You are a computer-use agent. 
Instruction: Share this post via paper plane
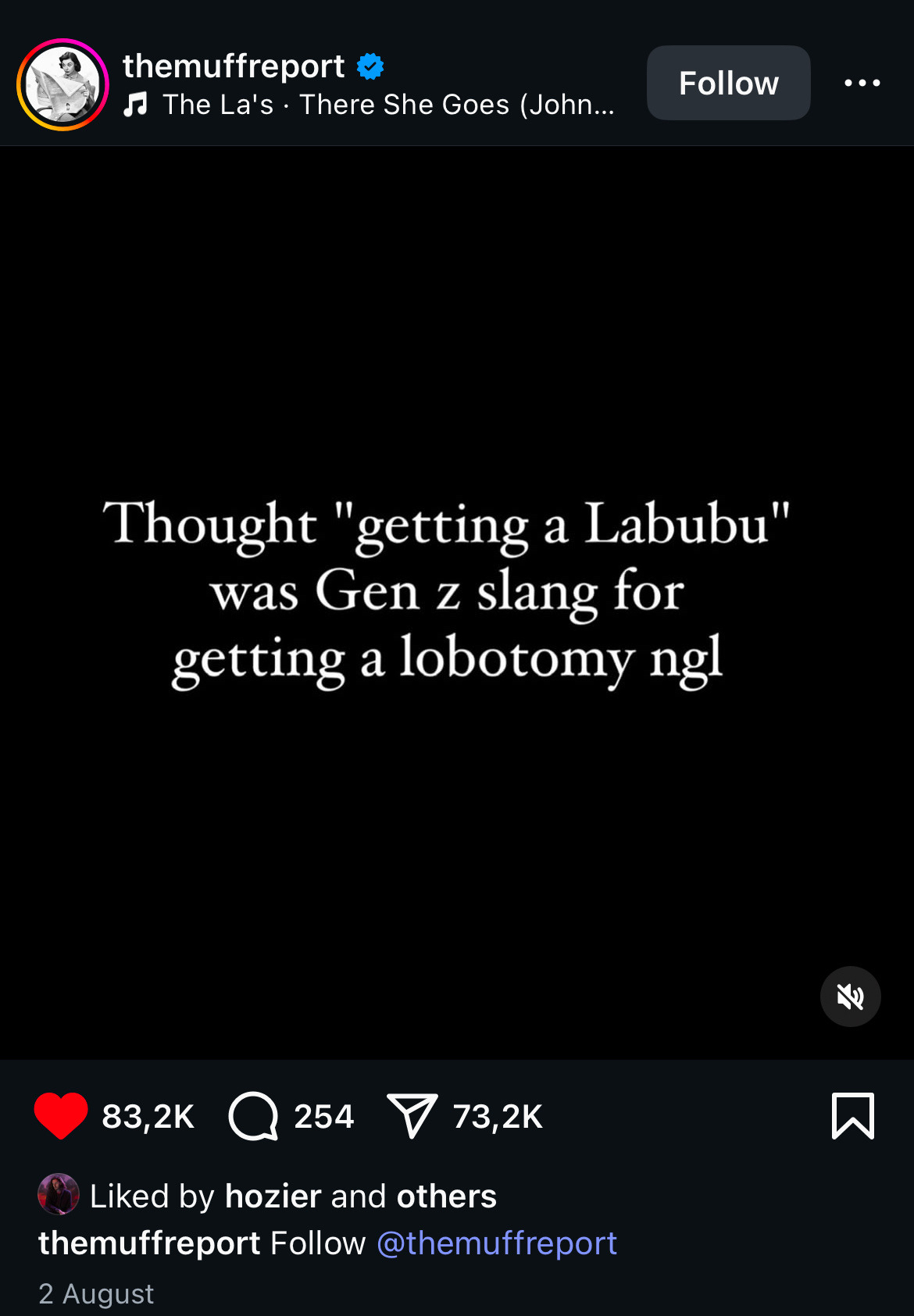[412, 1115]
